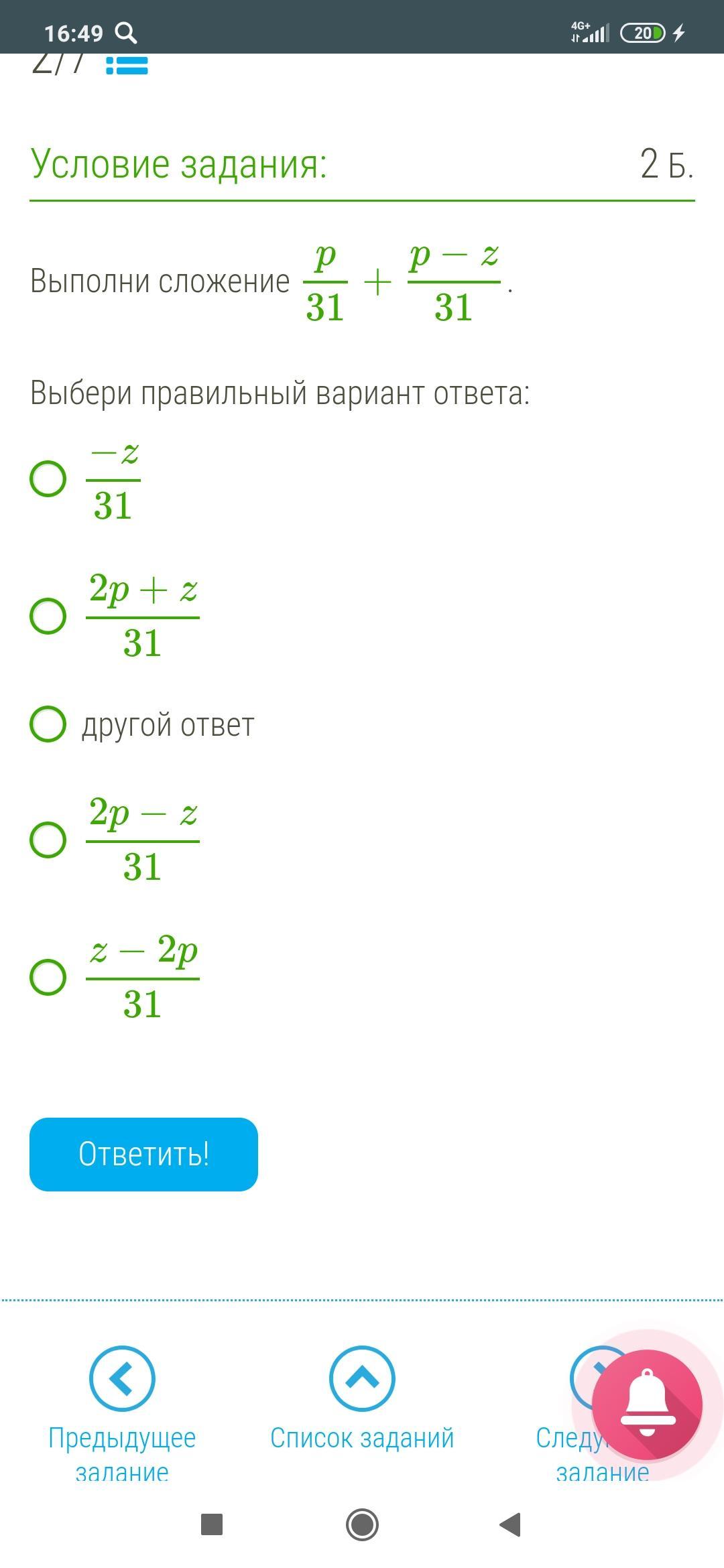
Task: Choose the option (2p + z)/31
Action: pyautogui.click(x=48, y=616)
